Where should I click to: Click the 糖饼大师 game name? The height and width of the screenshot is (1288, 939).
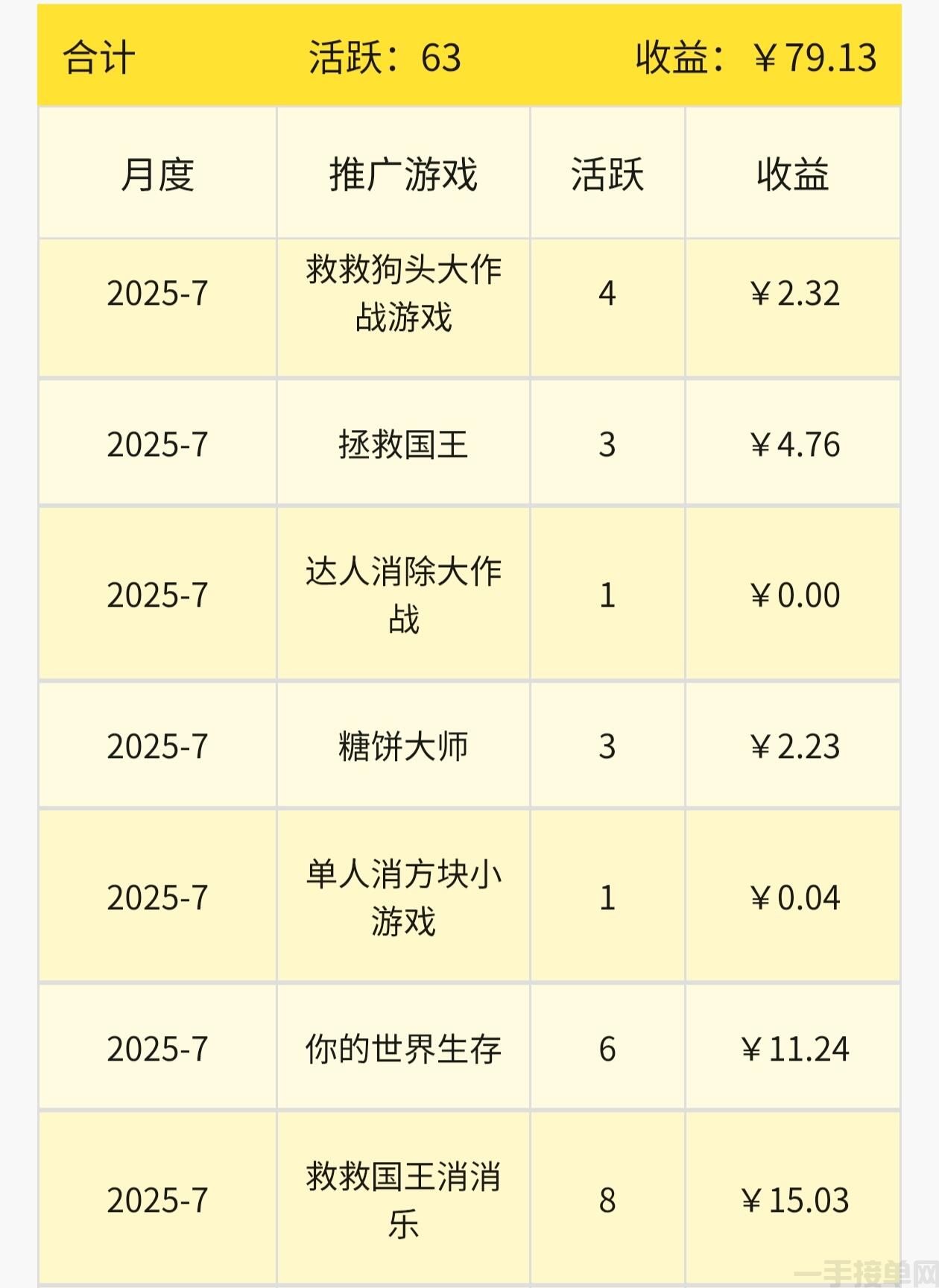coord(402,747)
